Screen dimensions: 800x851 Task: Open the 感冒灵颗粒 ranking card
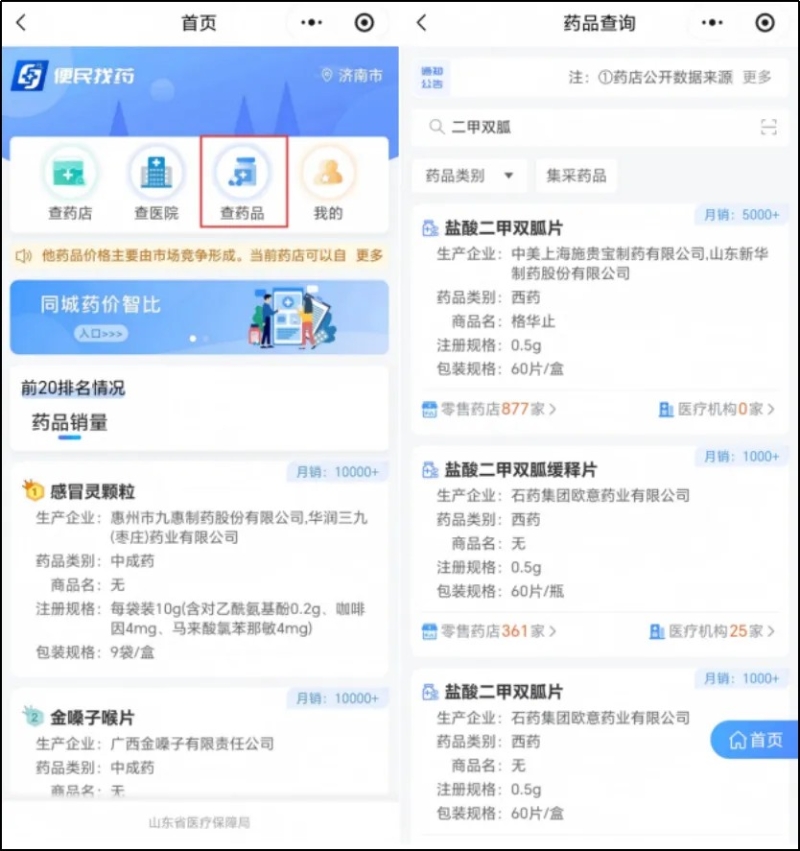pos(199,567)
